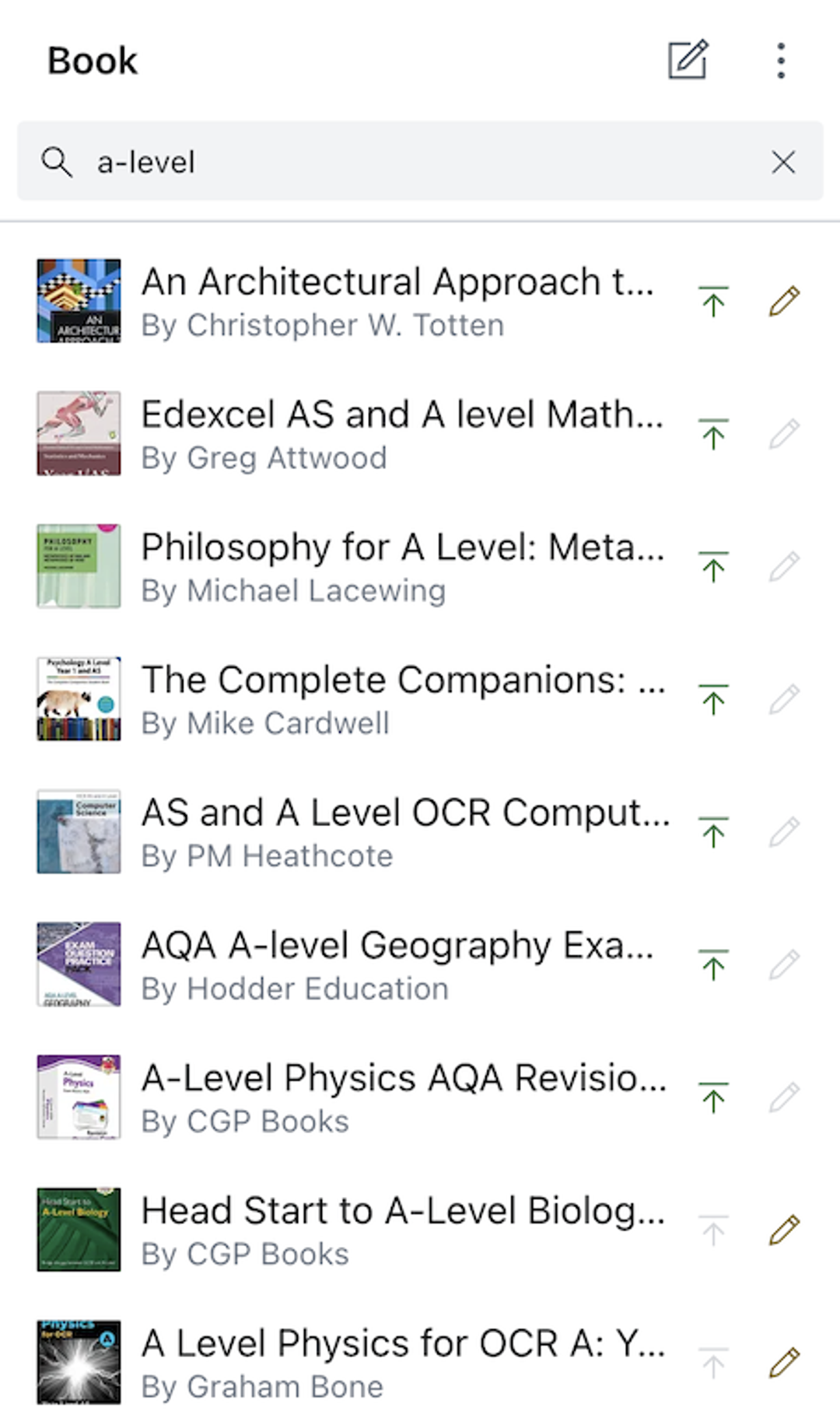This screenshot has height=1428, width=840.
Task: Move Hodder Education book to top
Action: 713,965
